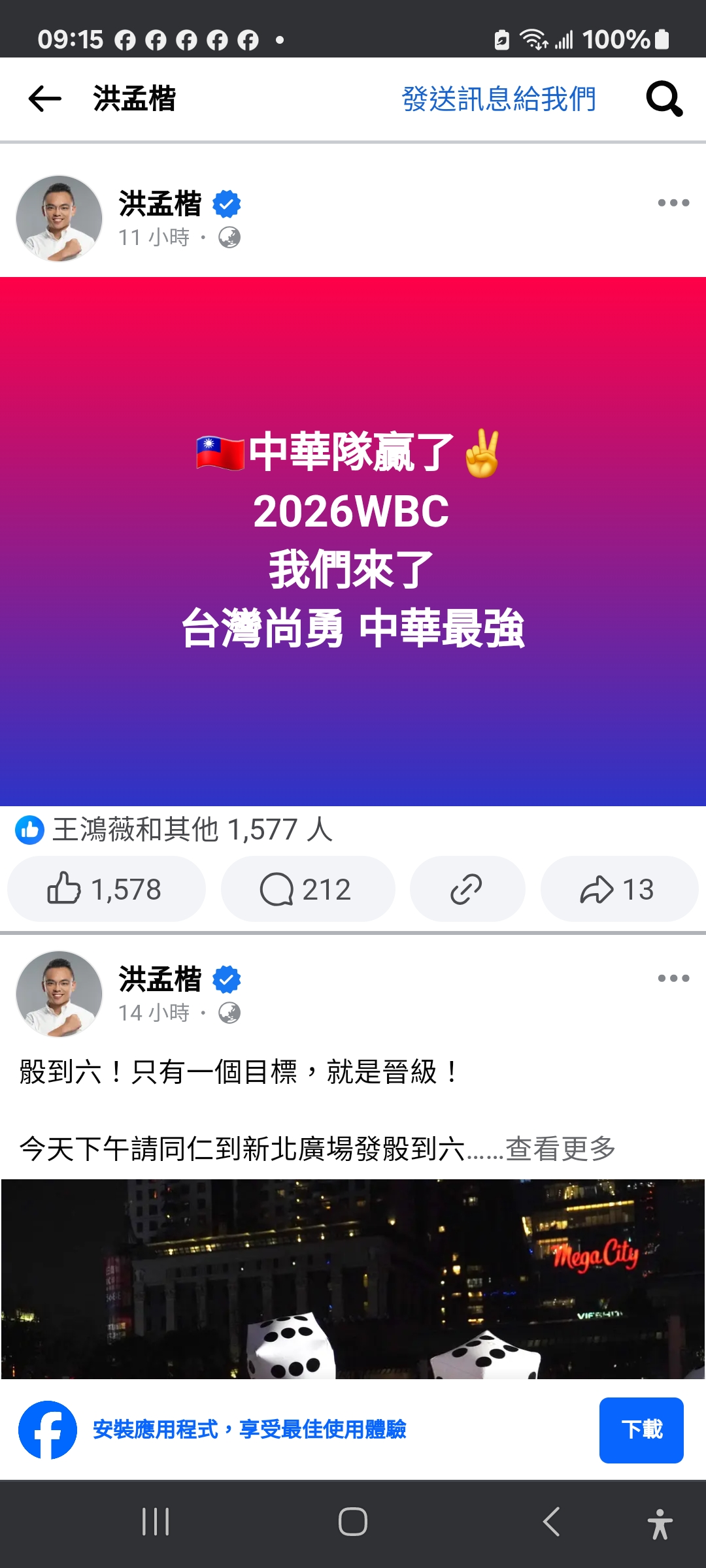Go back using the top arrow
The width and height of the screenshot is (706, 1568).
pos(44,99)
